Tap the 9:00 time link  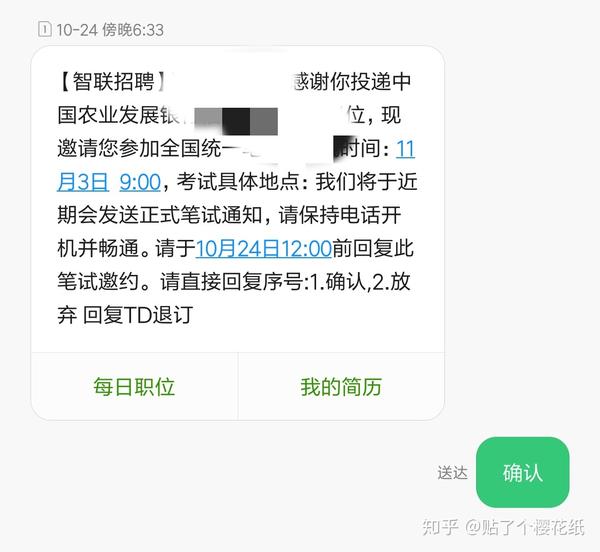pyautogui.click(x=140, y=182)
